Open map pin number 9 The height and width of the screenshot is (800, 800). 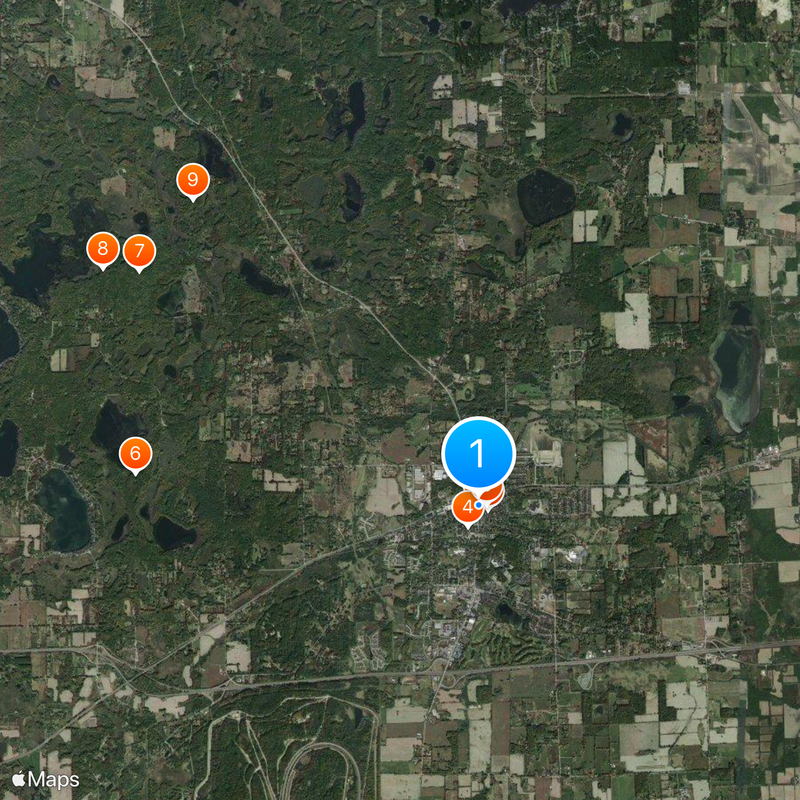[192, 181]
